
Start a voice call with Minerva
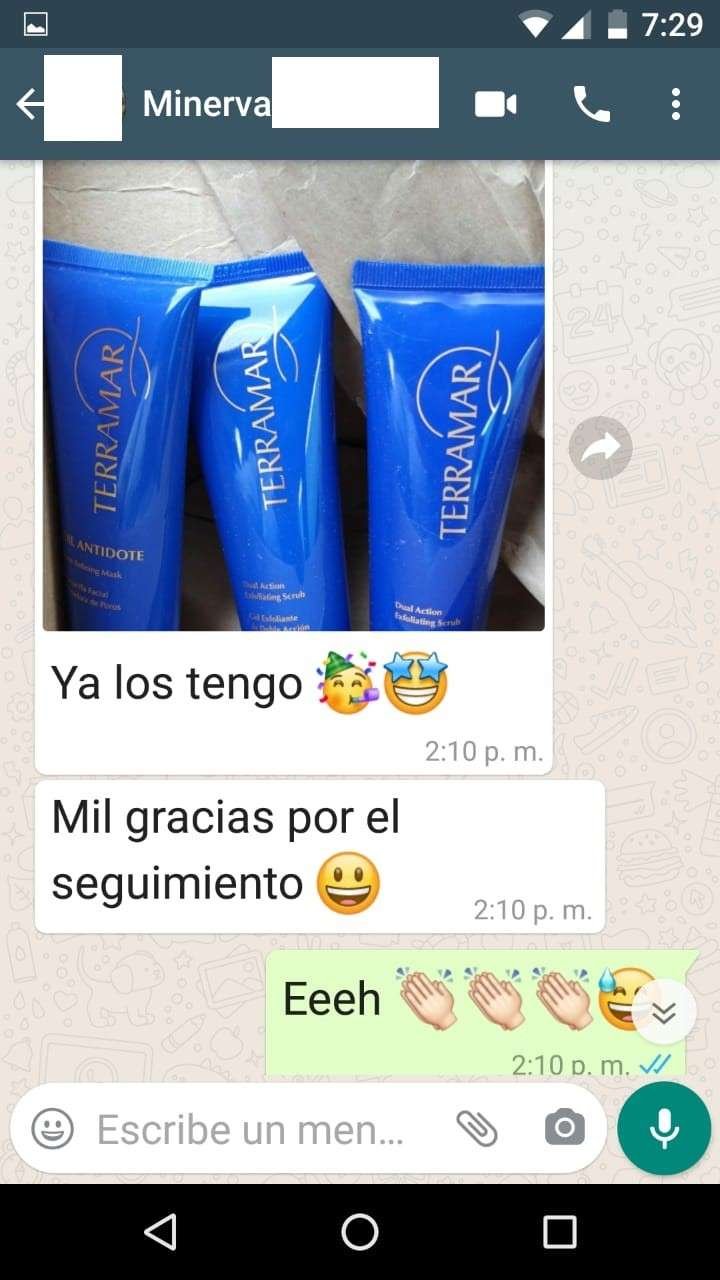[x=591, y=104]
